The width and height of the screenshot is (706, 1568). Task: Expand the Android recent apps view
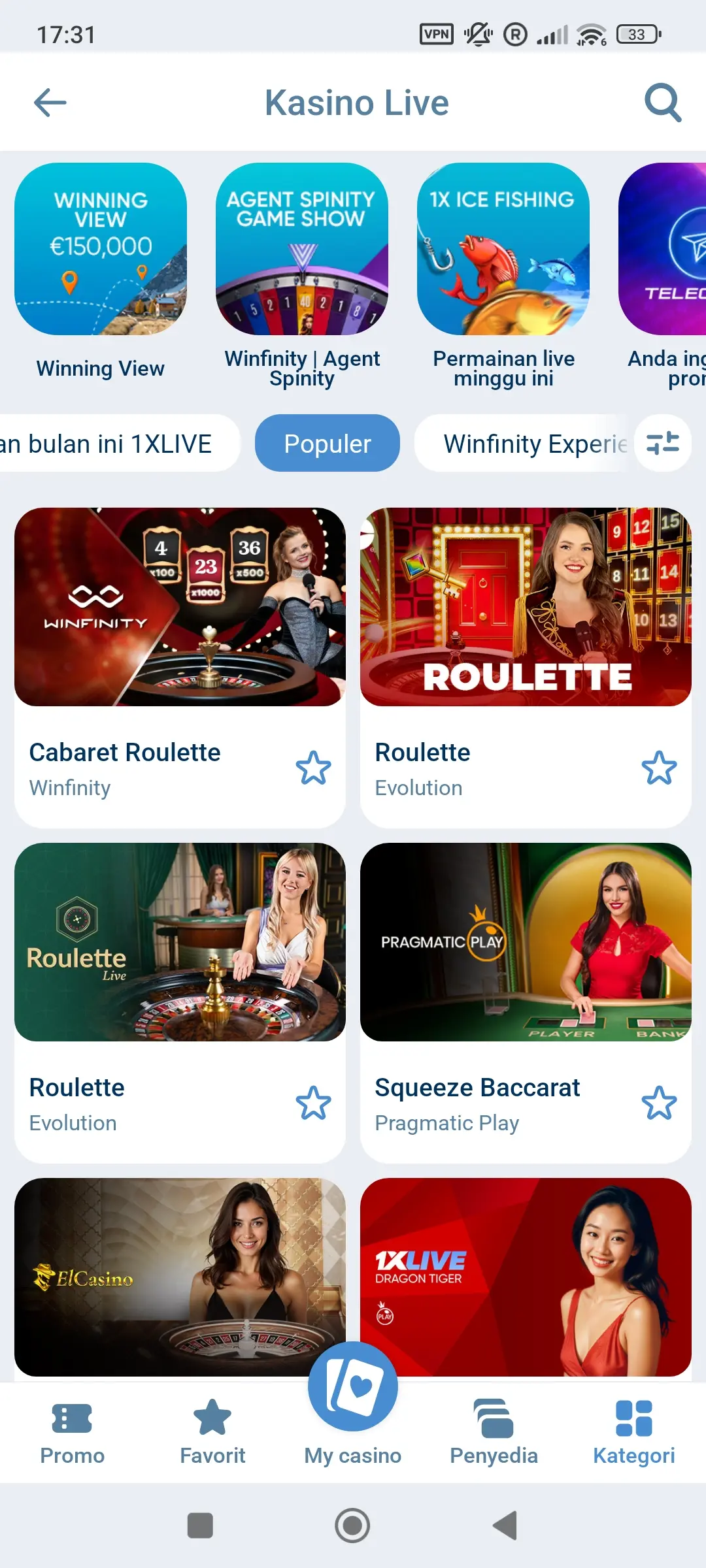(x=200, y=1526)
